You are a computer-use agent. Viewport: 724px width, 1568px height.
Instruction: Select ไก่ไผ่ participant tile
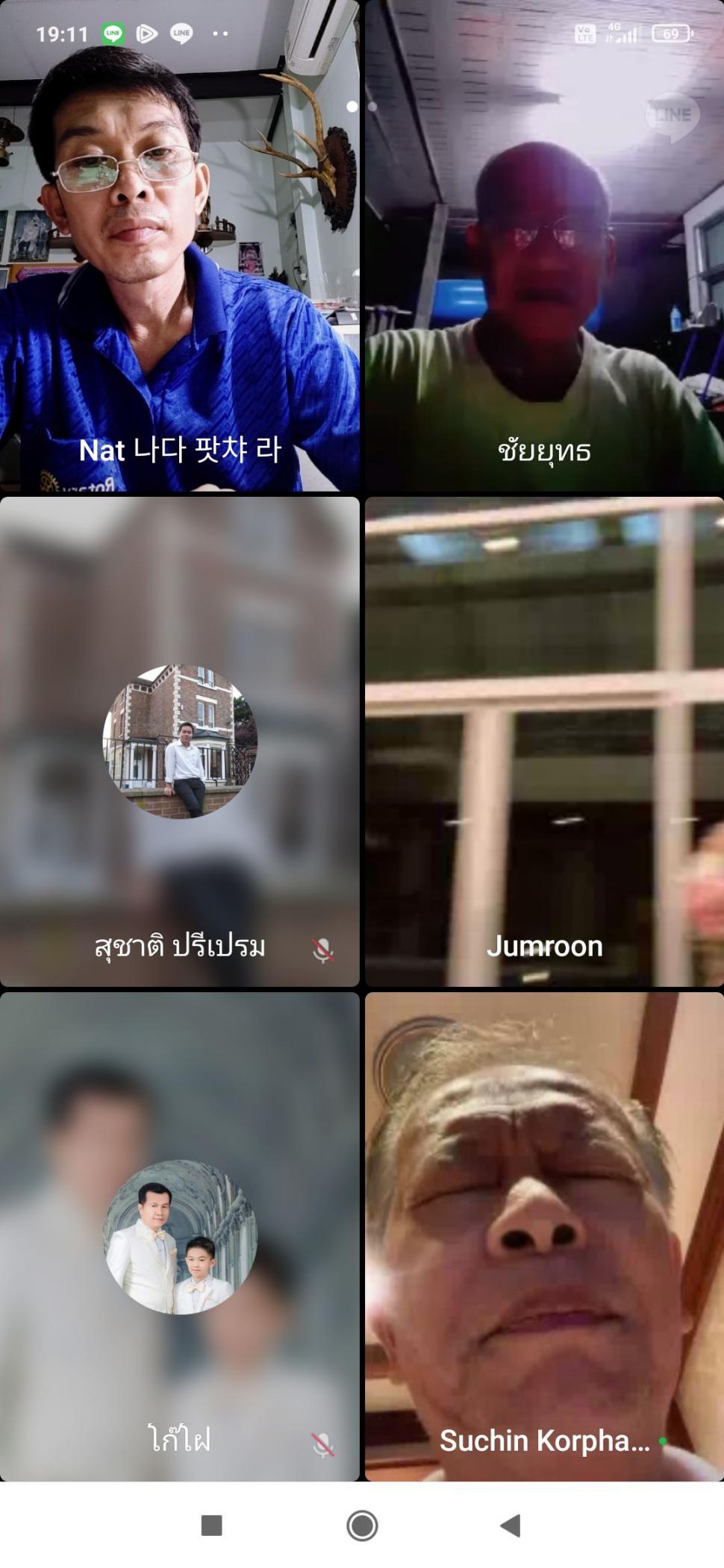[179, 1237]
